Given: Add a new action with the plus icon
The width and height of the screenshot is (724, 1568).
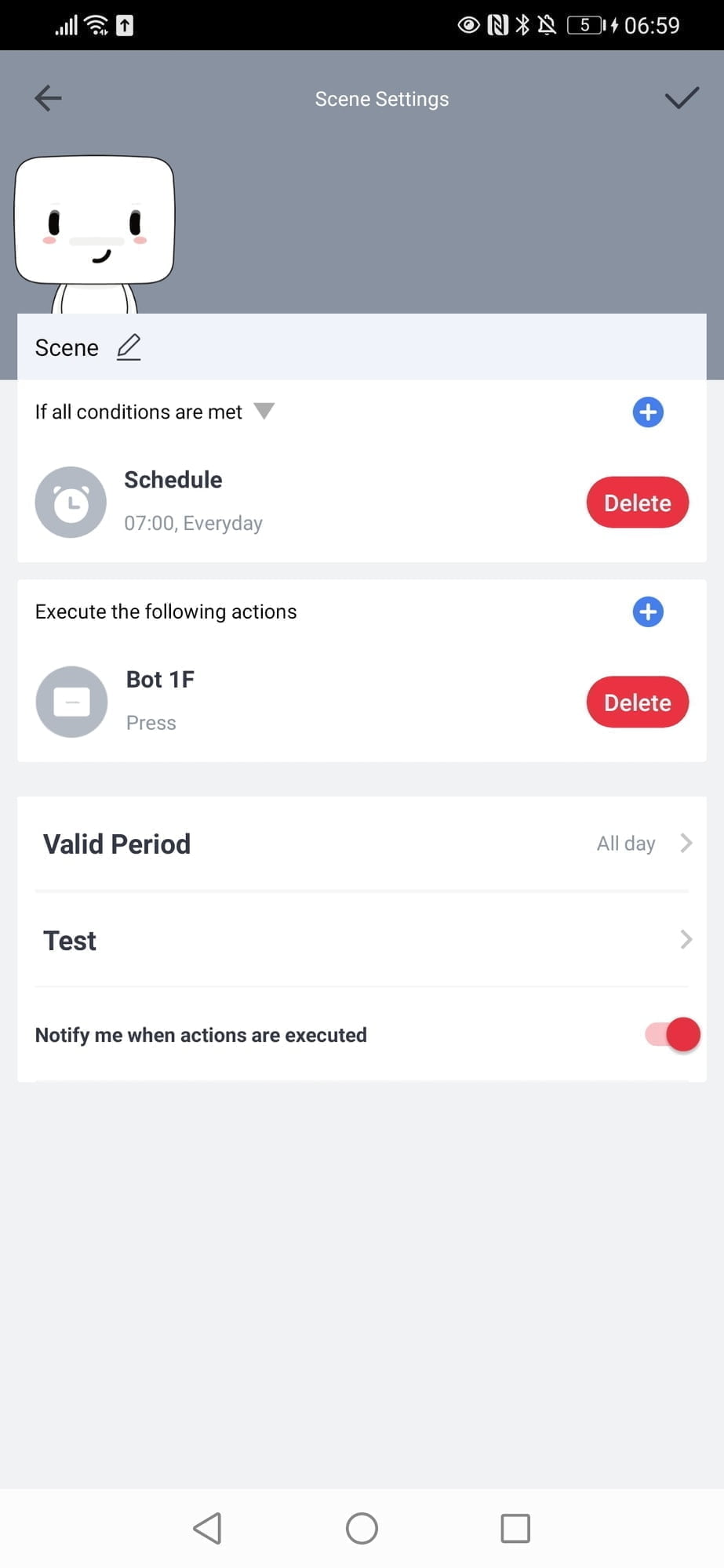Looking at the screenshot, I should coord(648,612).
